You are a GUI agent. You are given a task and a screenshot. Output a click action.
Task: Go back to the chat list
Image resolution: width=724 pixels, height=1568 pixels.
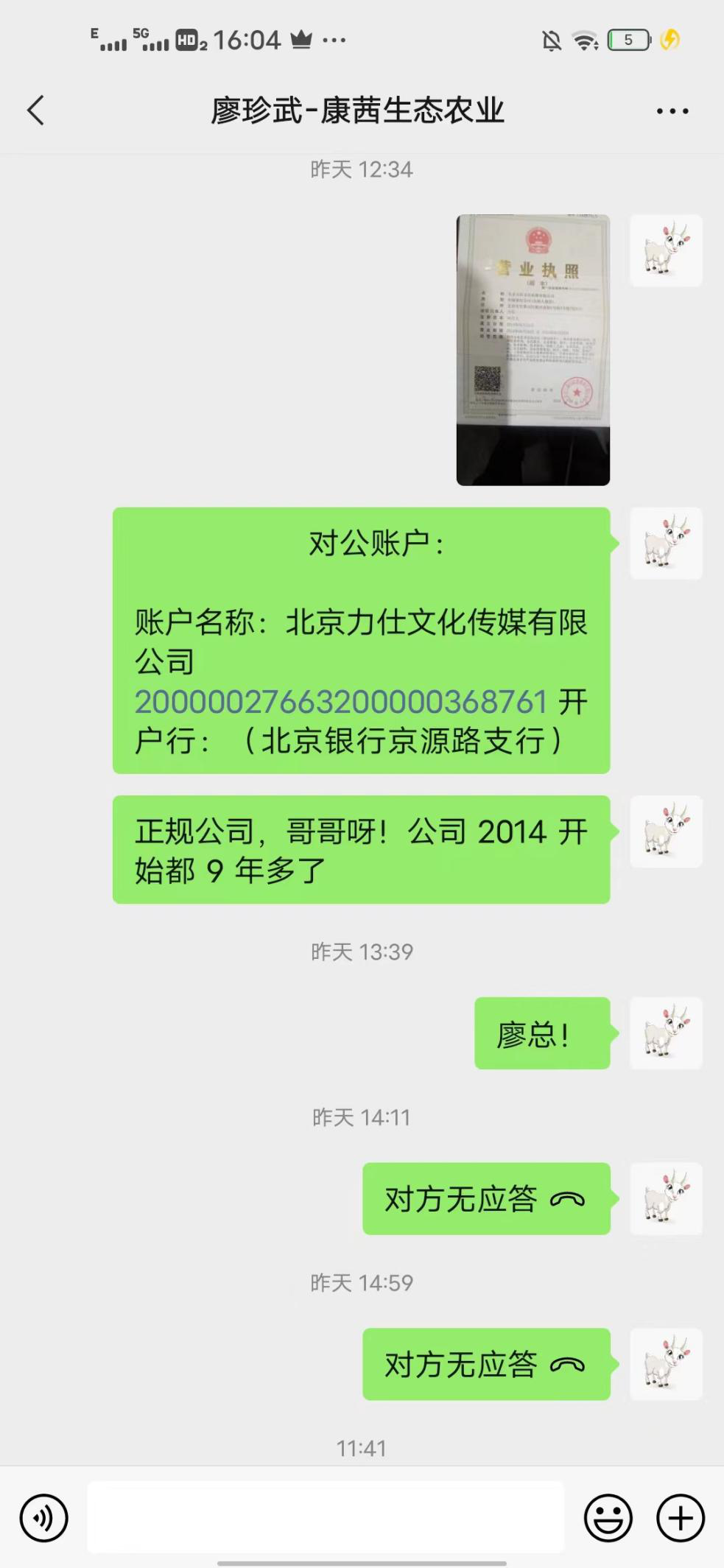(35, 110)
